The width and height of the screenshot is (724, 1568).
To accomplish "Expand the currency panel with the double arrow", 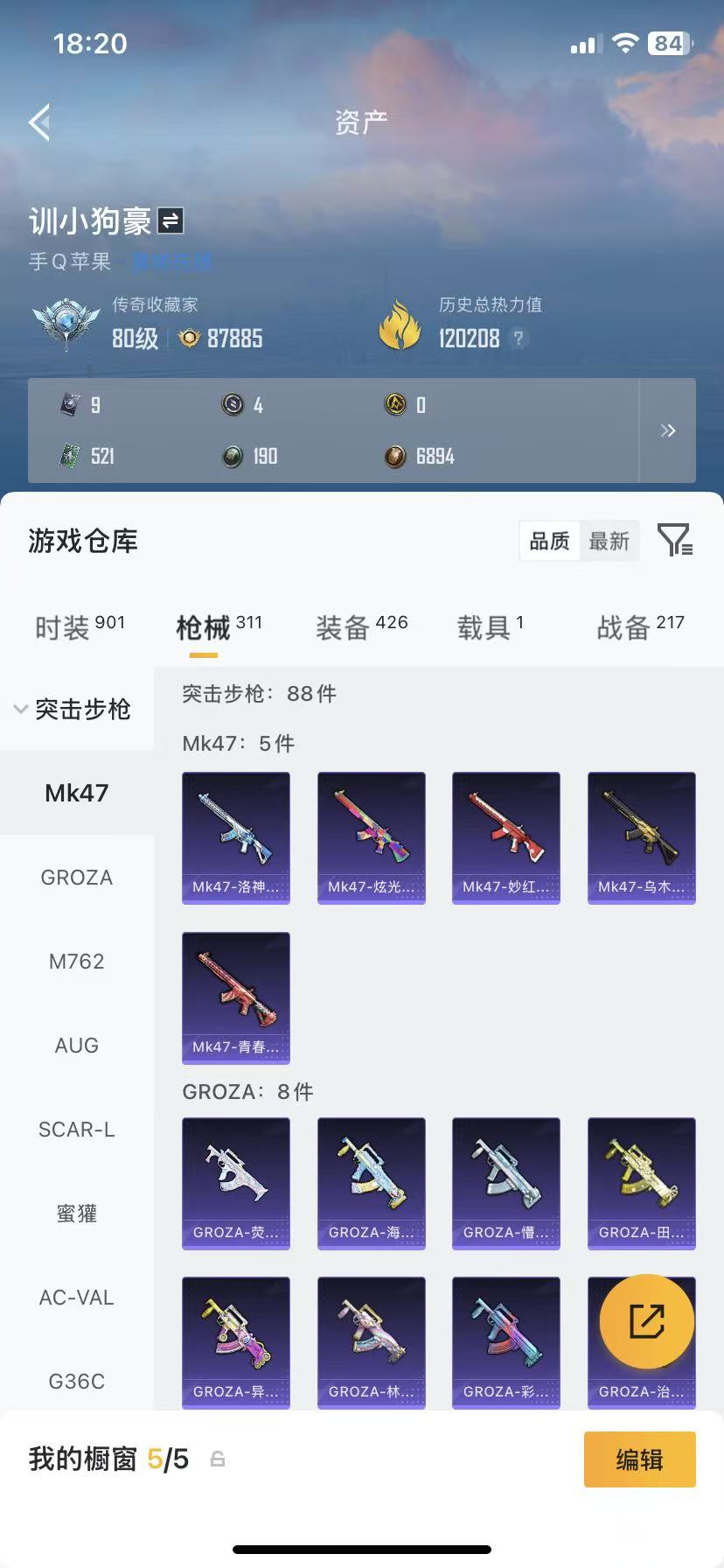I will pyautogui.click(x=669, y=430).
